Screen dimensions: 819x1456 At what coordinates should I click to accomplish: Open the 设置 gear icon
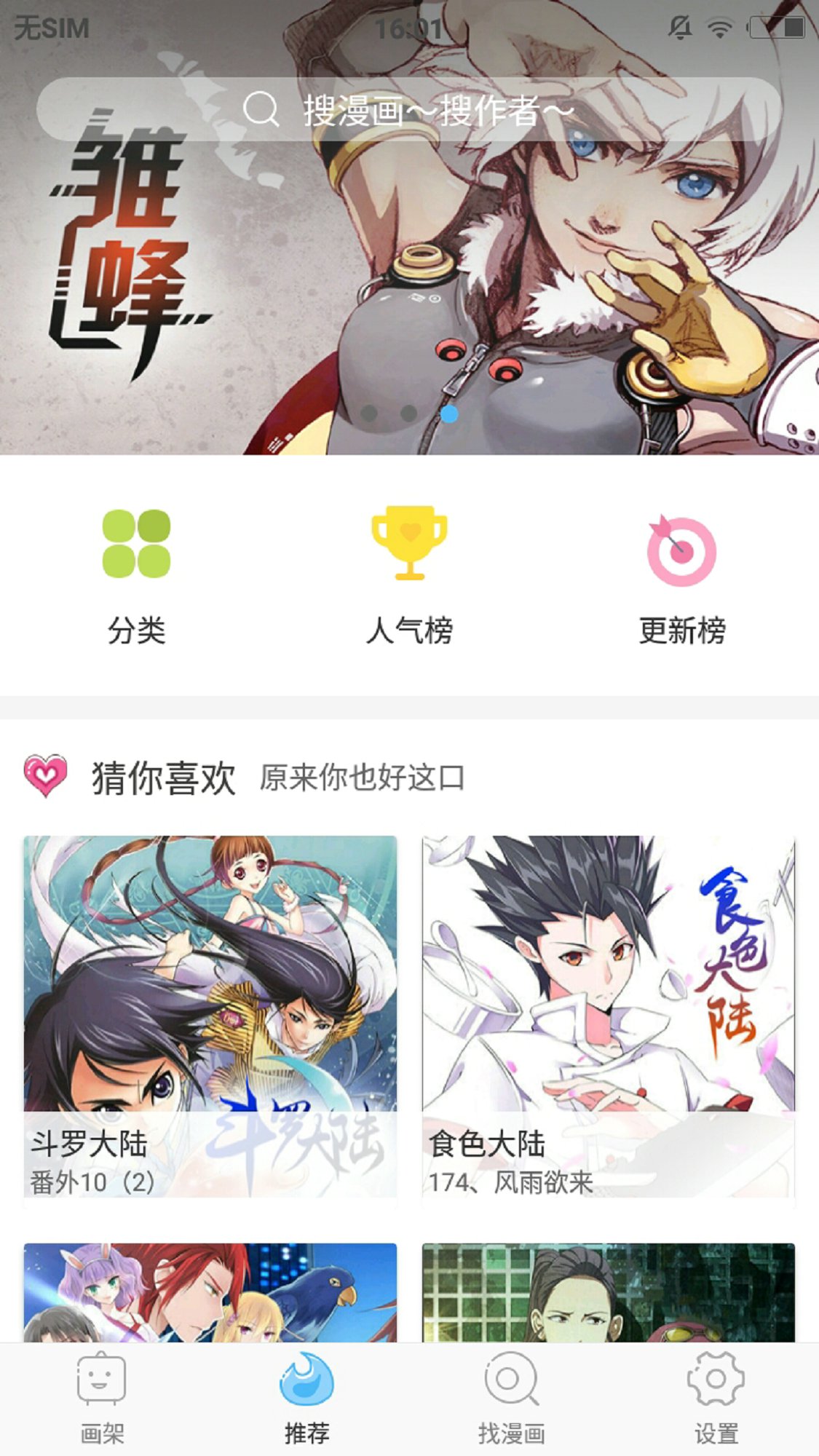point(716,1378)
